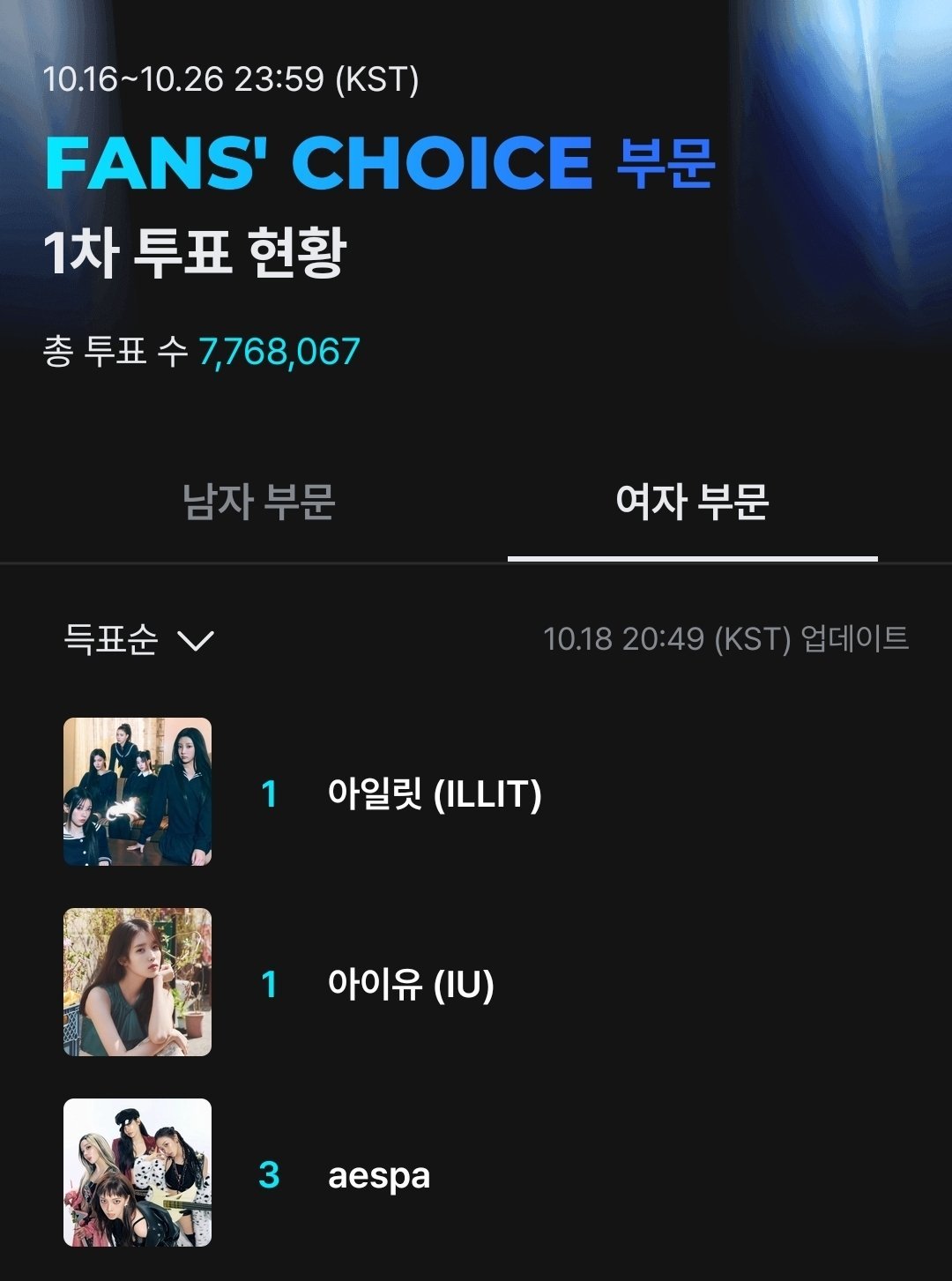
Task: Open the 아일릿 (ILLIT) entry
Action: point(434,793)
